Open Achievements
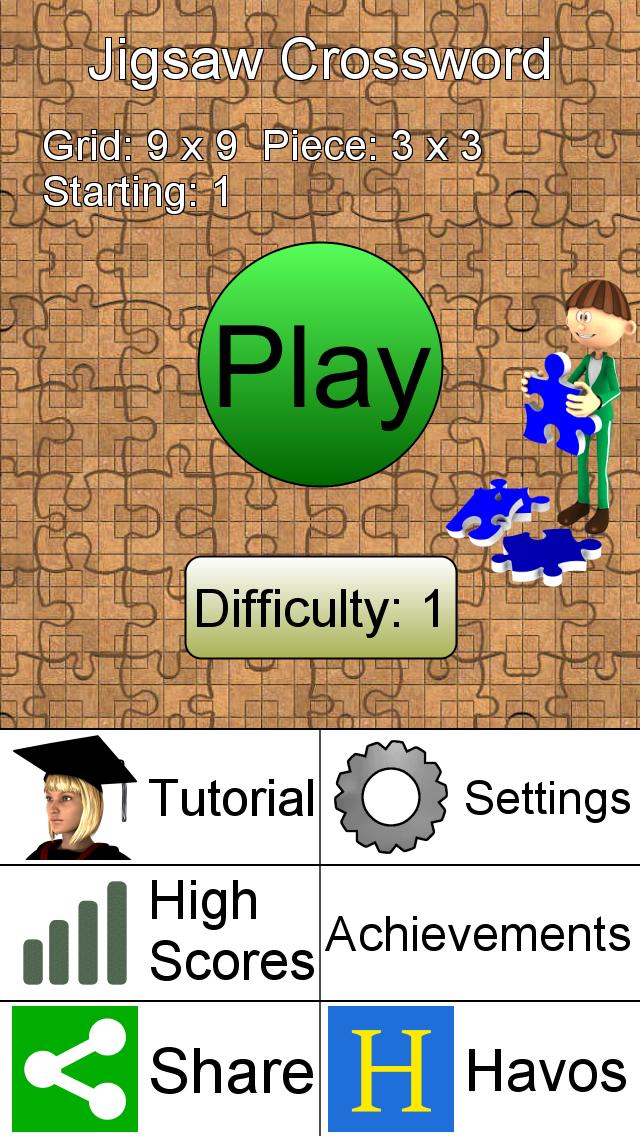640x1136 pixels. click(480, 933)
